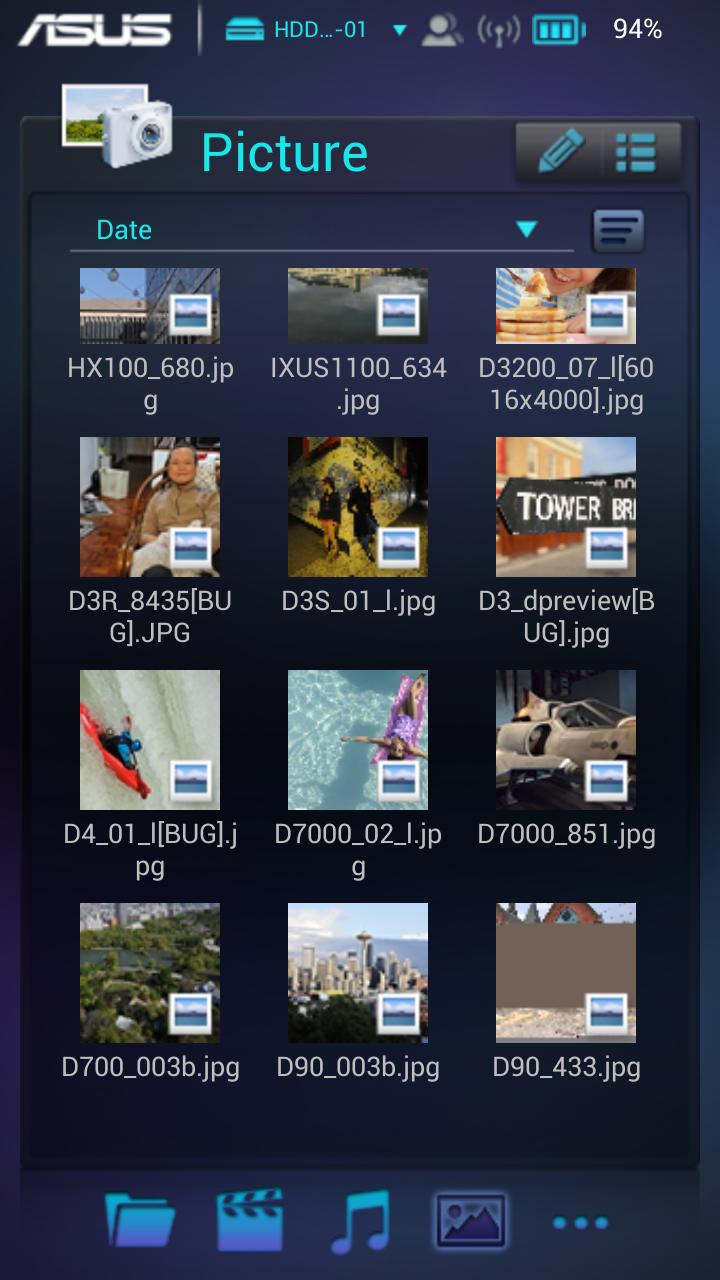This screenshot has height=1280, width=720.
Task: Switch to the video tab
Action: coord(250,1222)
